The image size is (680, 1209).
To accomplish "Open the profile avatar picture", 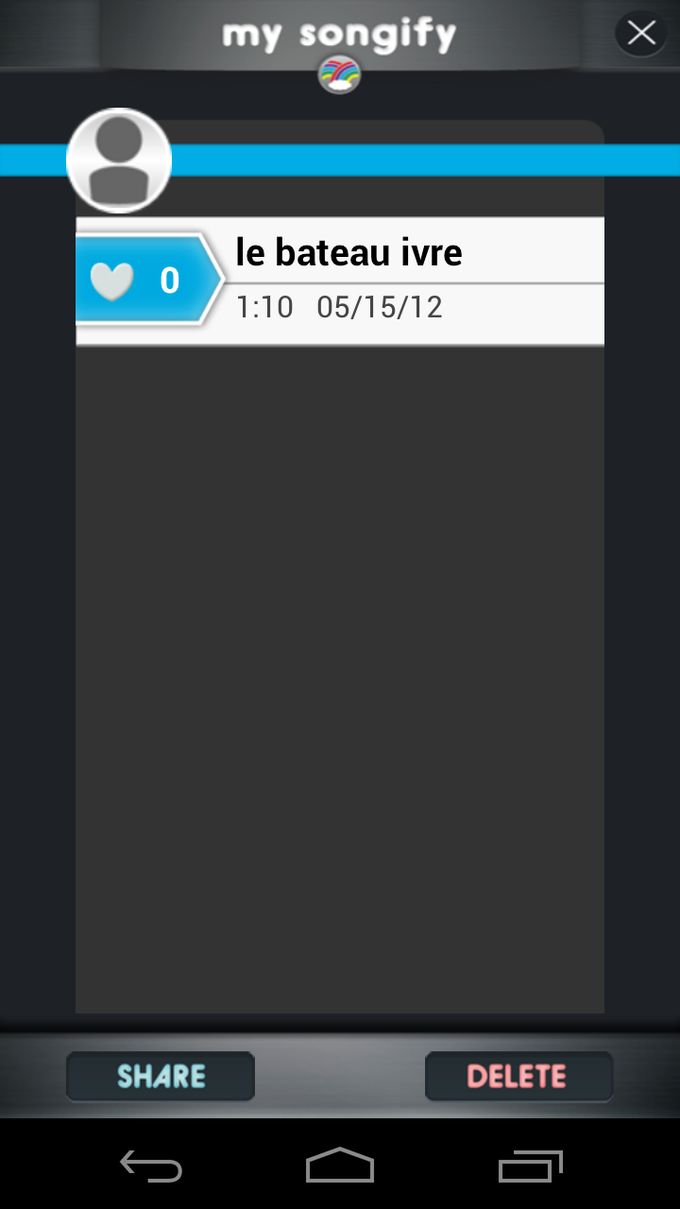I will coord(119,161).
